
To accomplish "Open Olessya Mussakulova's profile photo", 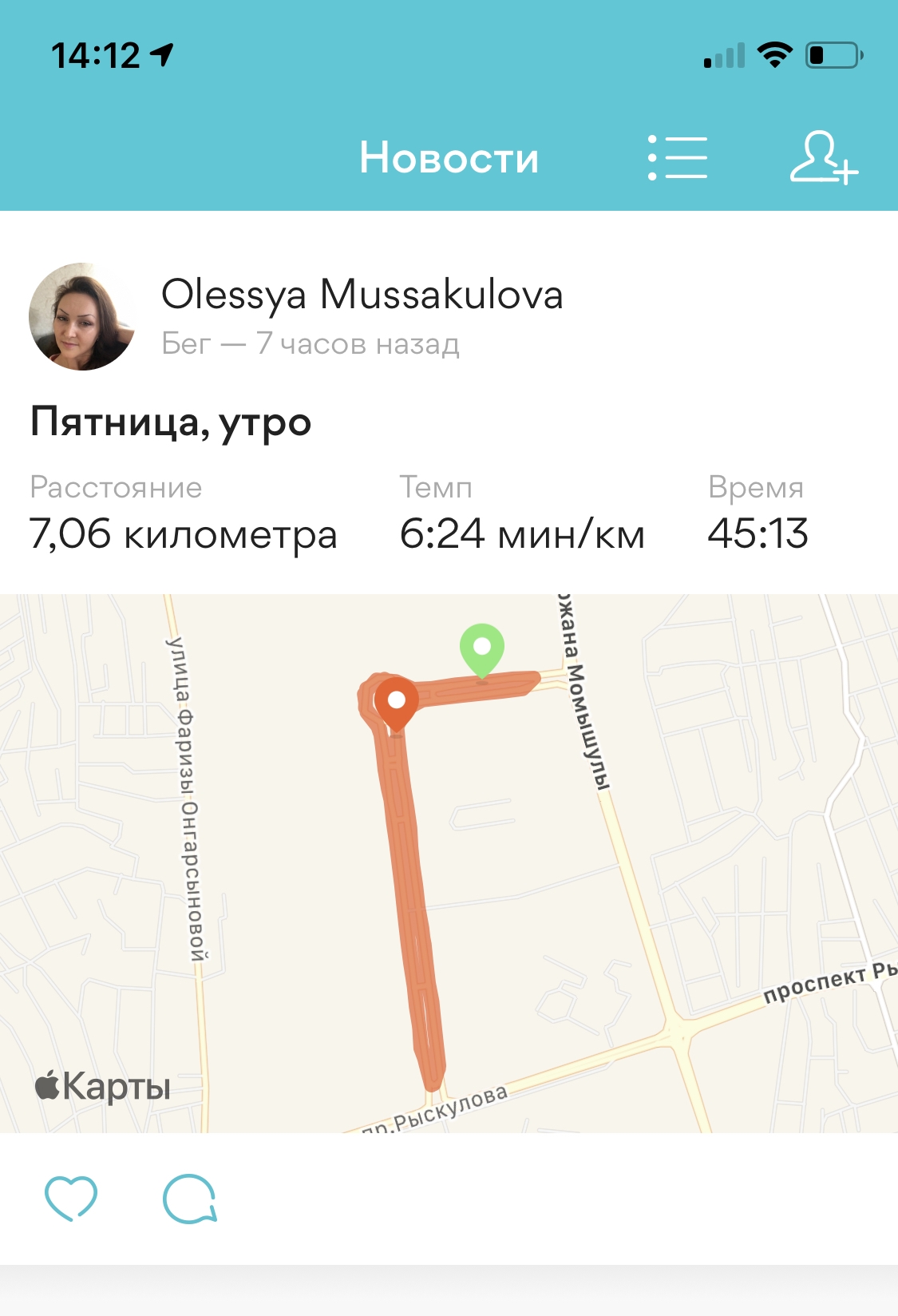I will point(81,317).
